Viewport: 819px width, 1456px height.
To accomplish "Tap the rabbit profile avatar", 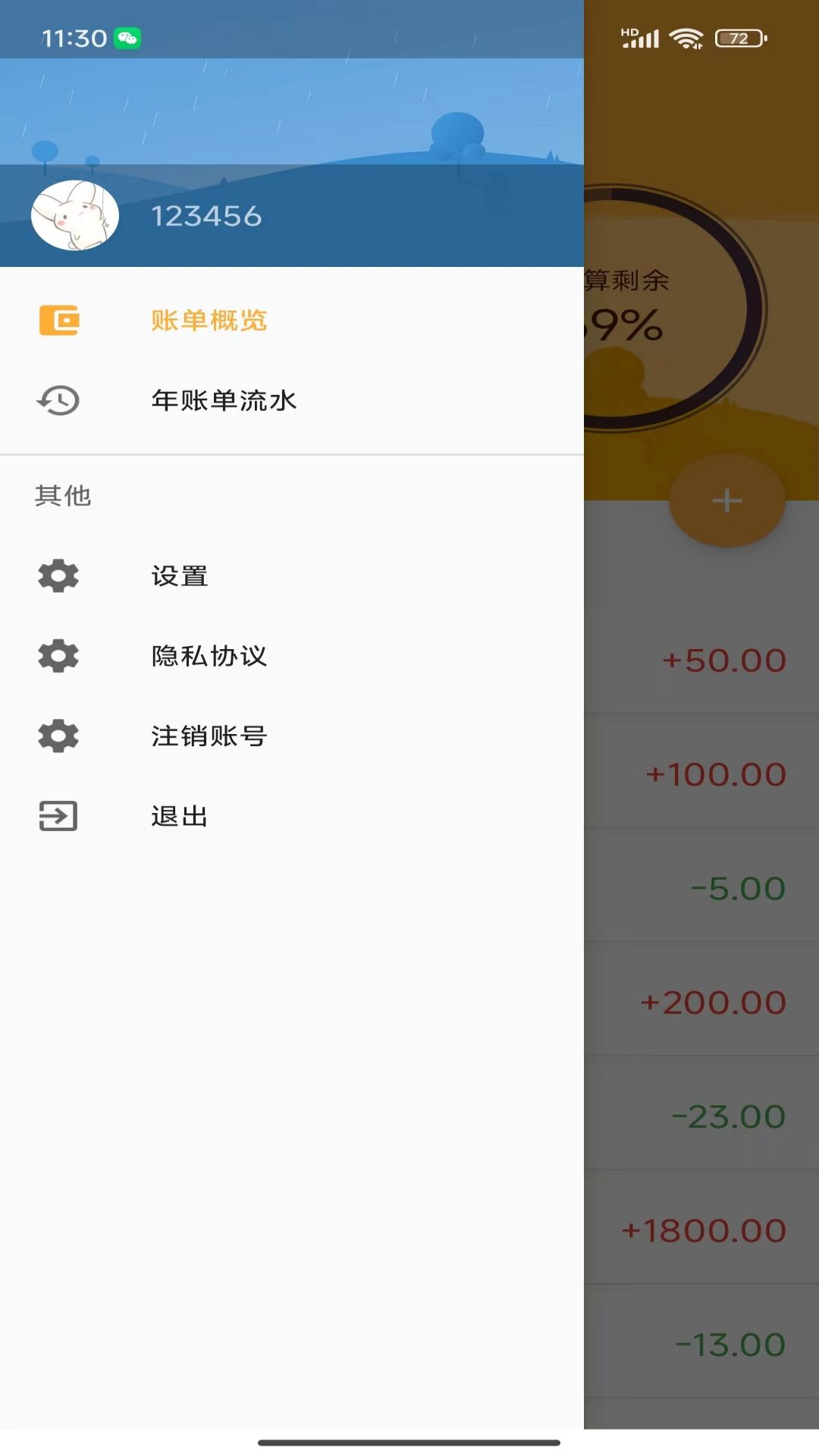I will [75, 215].
